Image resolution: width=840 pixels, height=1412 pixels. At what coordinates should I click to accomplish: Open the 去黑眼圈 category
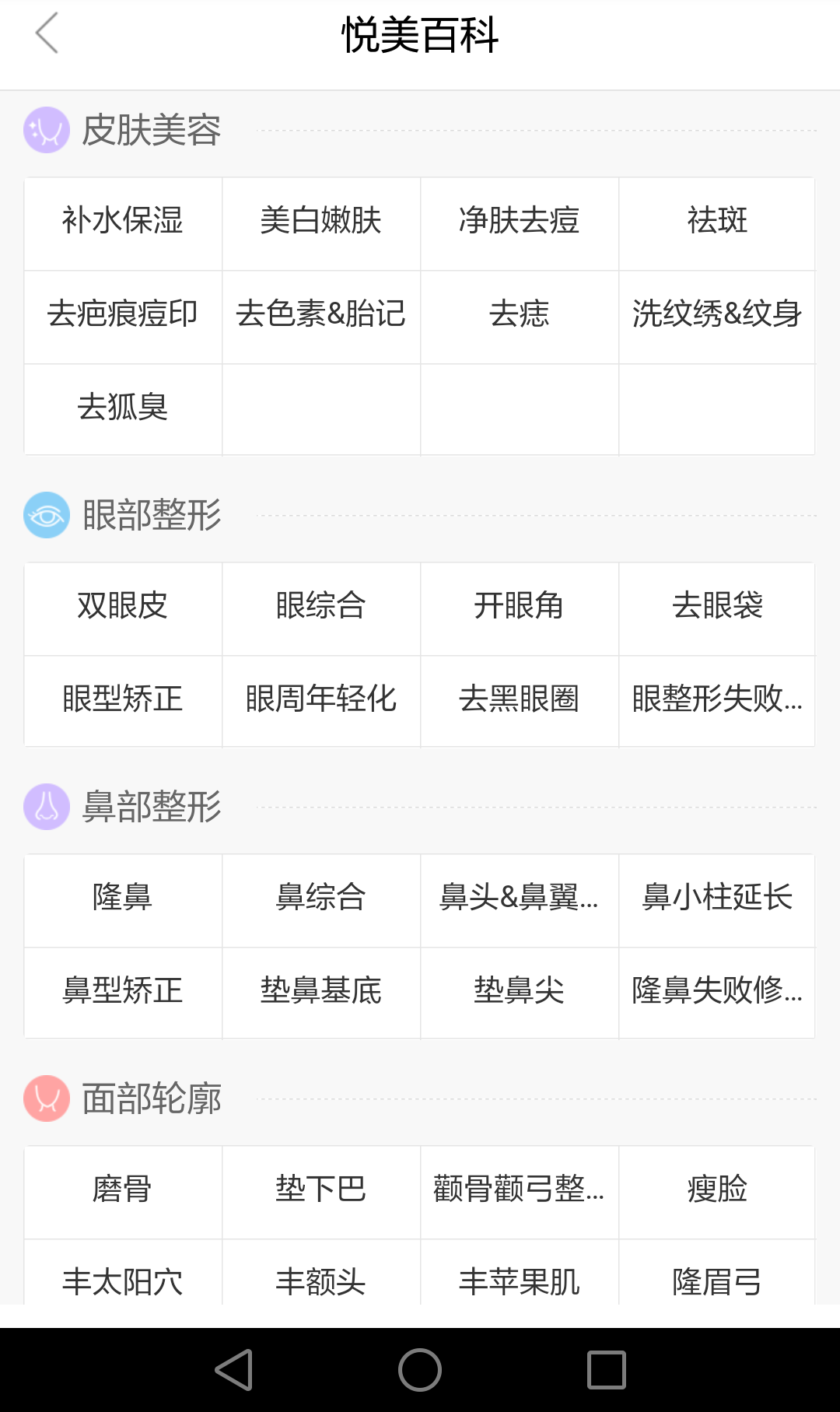(520, 701)
